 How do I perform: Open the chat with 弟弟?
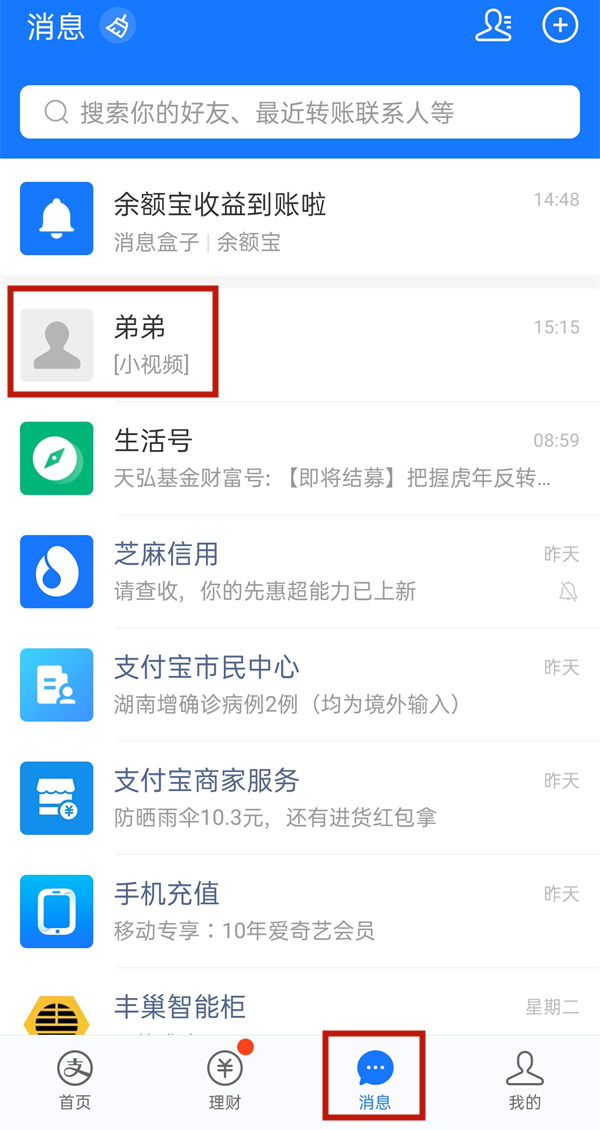click(x=300, y=344)
